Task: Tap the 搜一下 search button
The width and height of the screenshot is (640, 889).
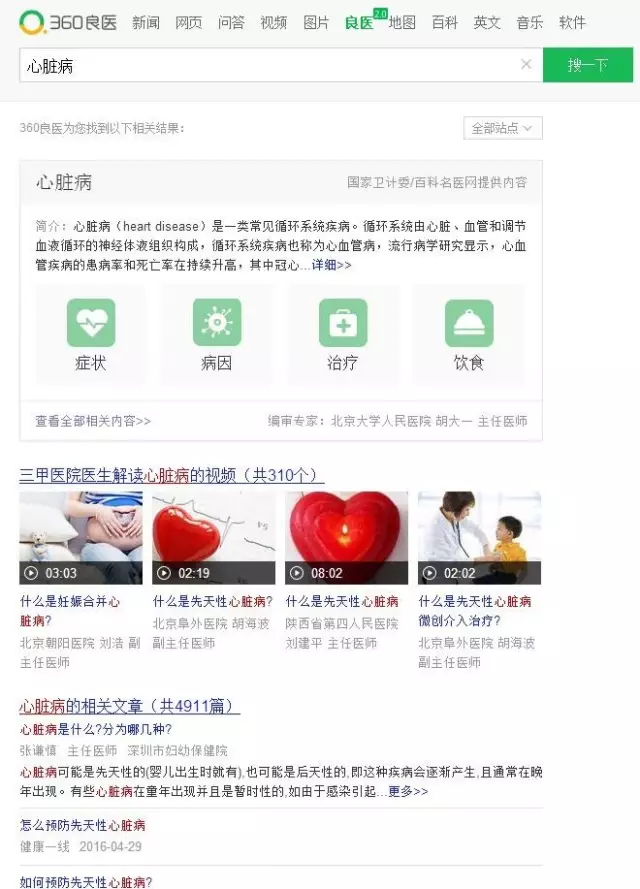Action: 587,65
